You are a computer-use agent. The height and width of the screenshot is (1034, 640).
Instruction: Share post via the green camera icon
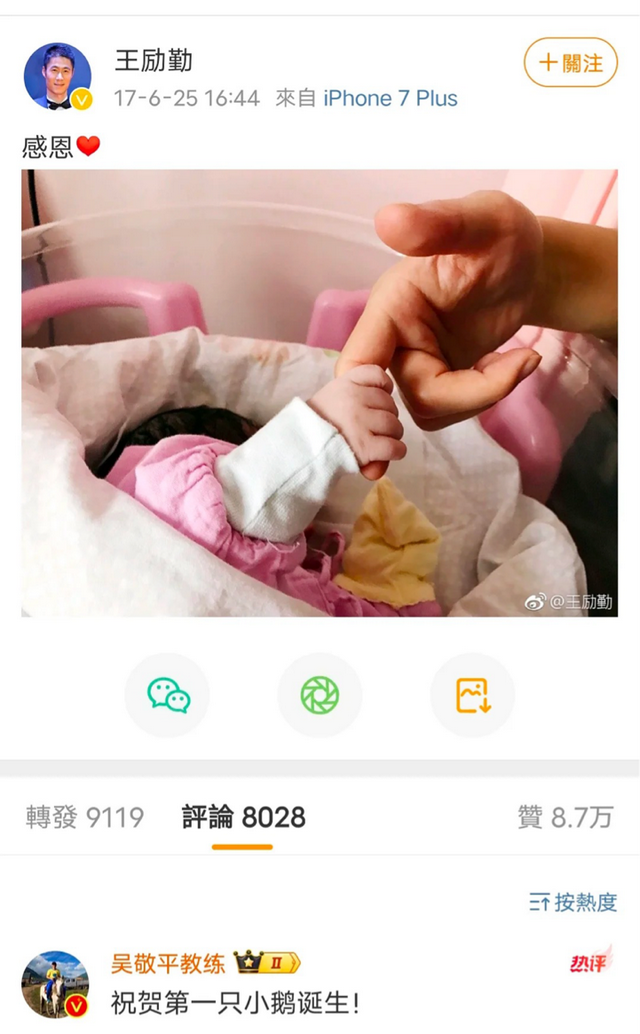click(320, 694)
